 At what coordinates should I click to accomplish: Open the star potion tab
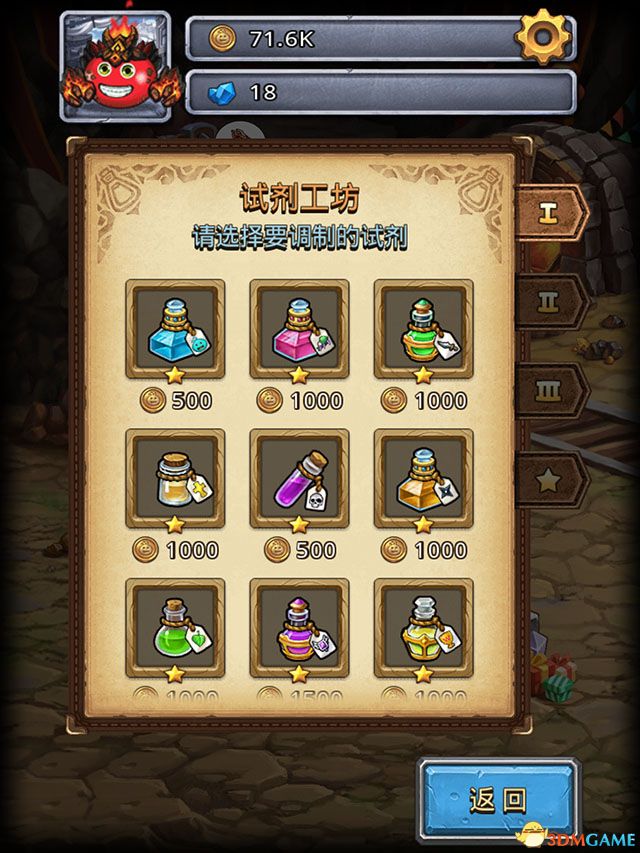pyautogui.click(x=549, y=478)
